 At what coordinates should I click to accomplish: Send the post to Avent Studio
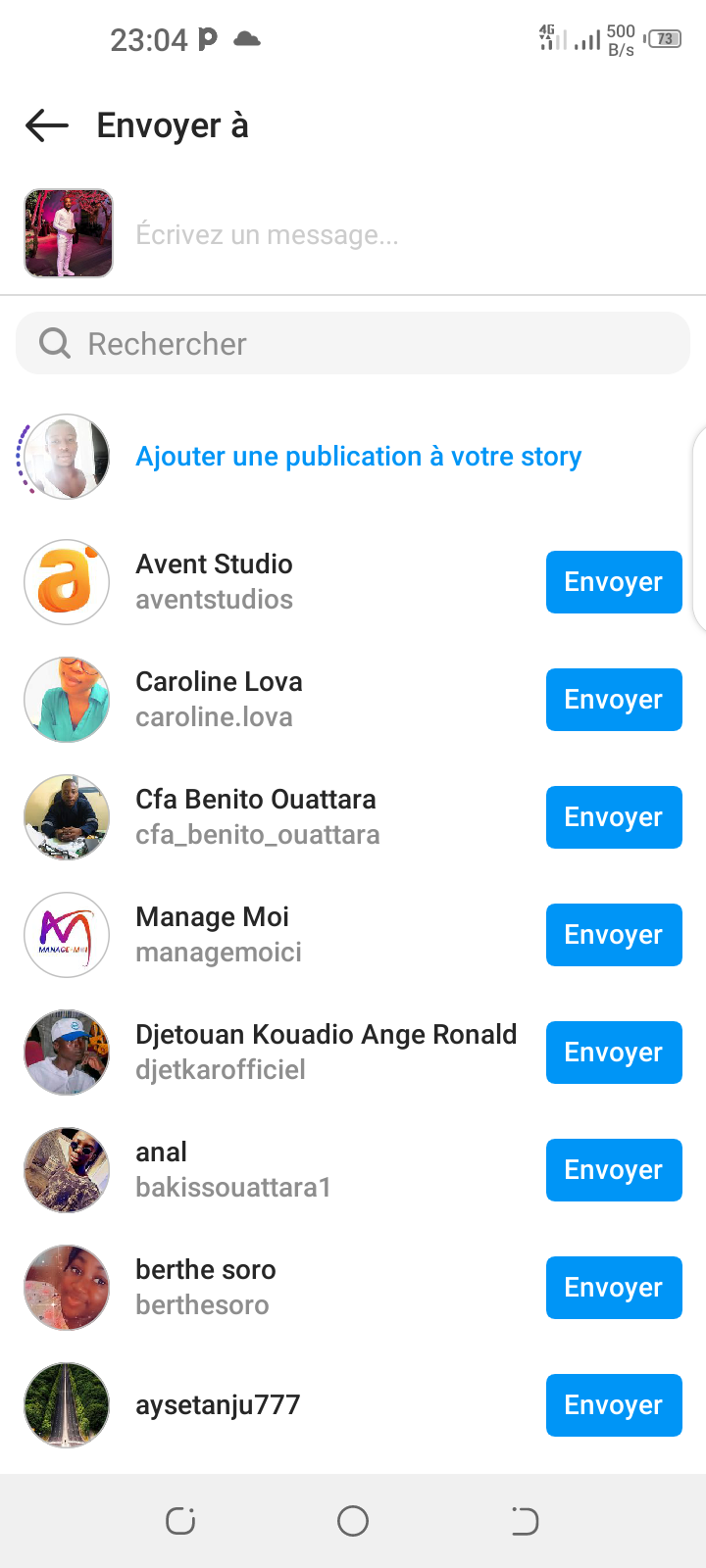(x=613, y=582)
